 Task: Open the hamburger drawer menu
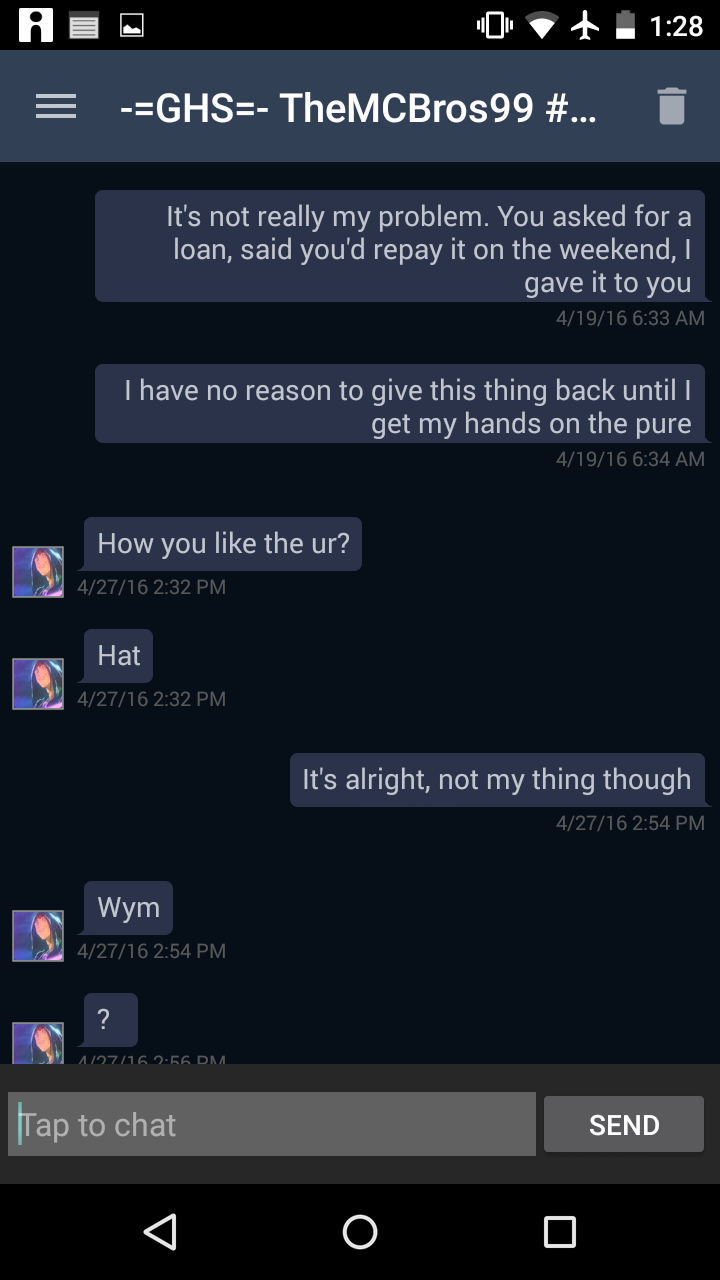[x=56, y=107]
